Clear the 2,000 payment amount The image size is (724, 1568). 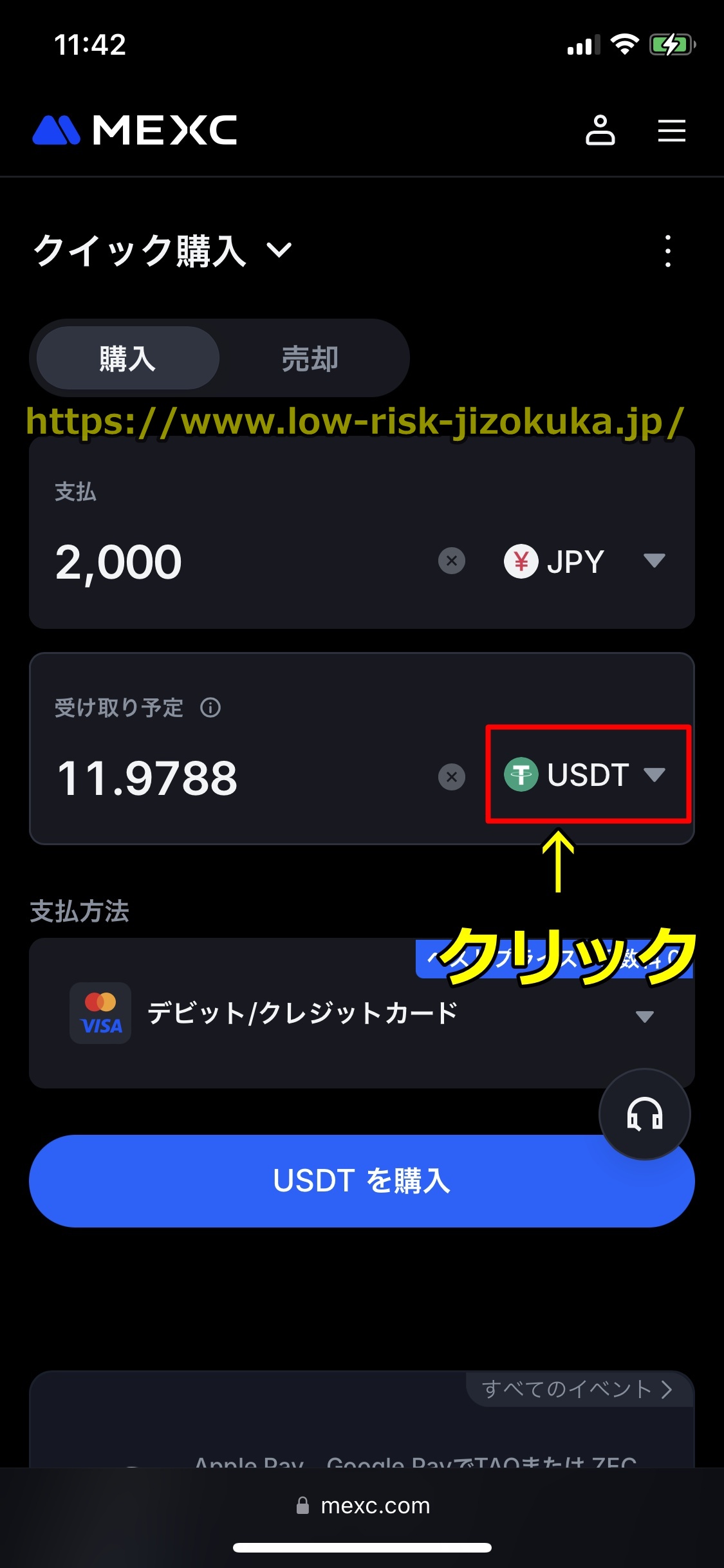[452, 561]
